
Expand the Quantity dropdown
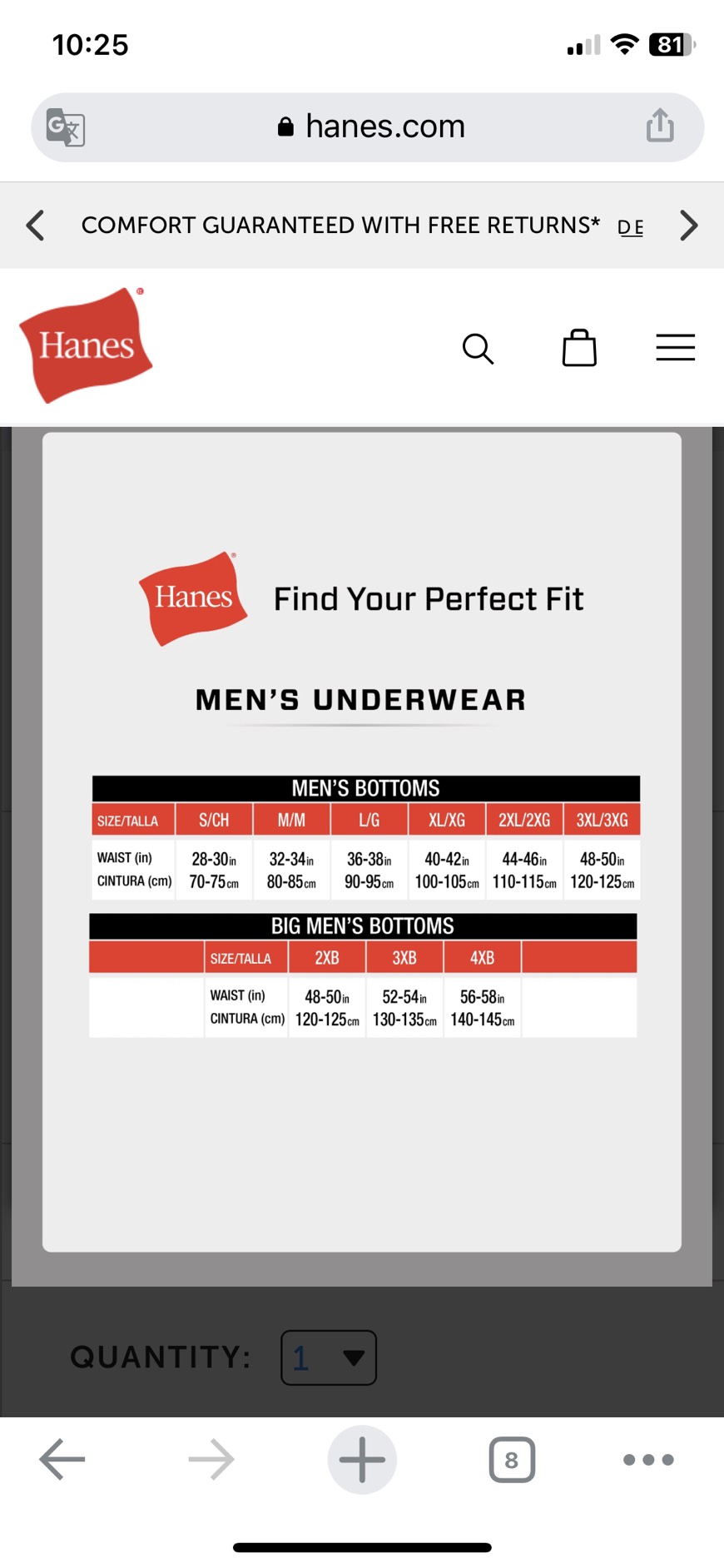(x=329, y=1357)
